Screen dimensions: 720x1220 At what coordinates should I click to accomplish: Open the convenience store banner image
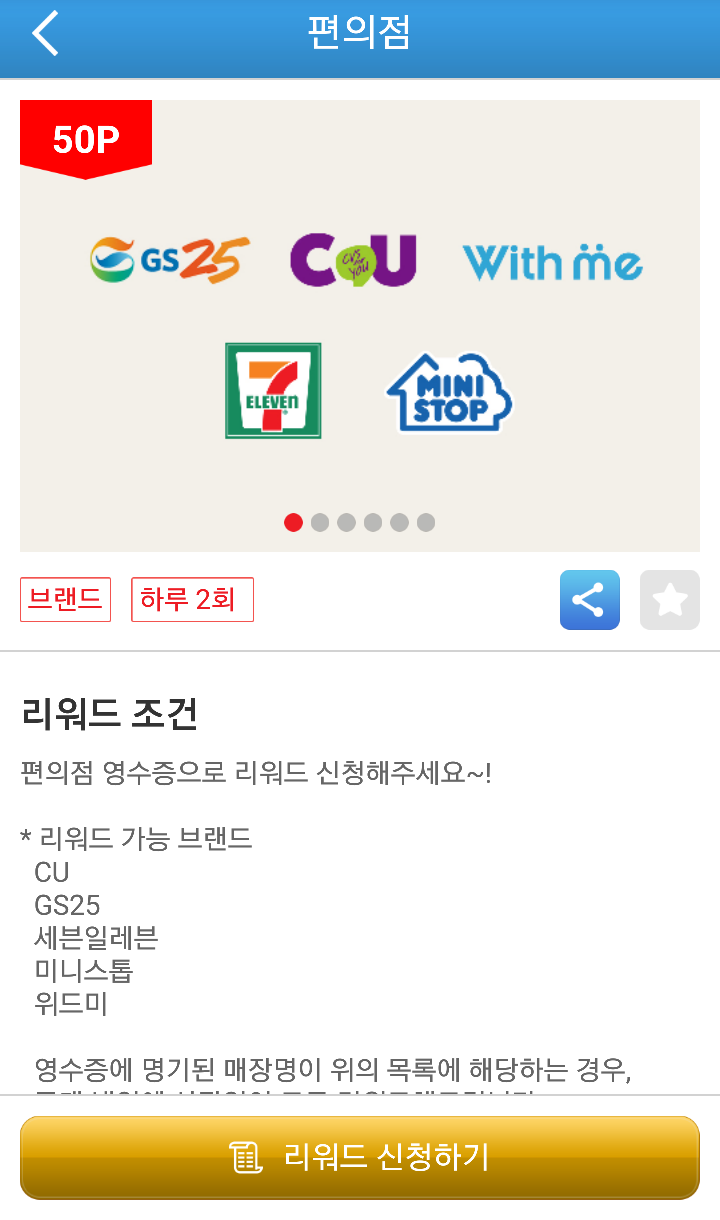click(x=360, y=326)
